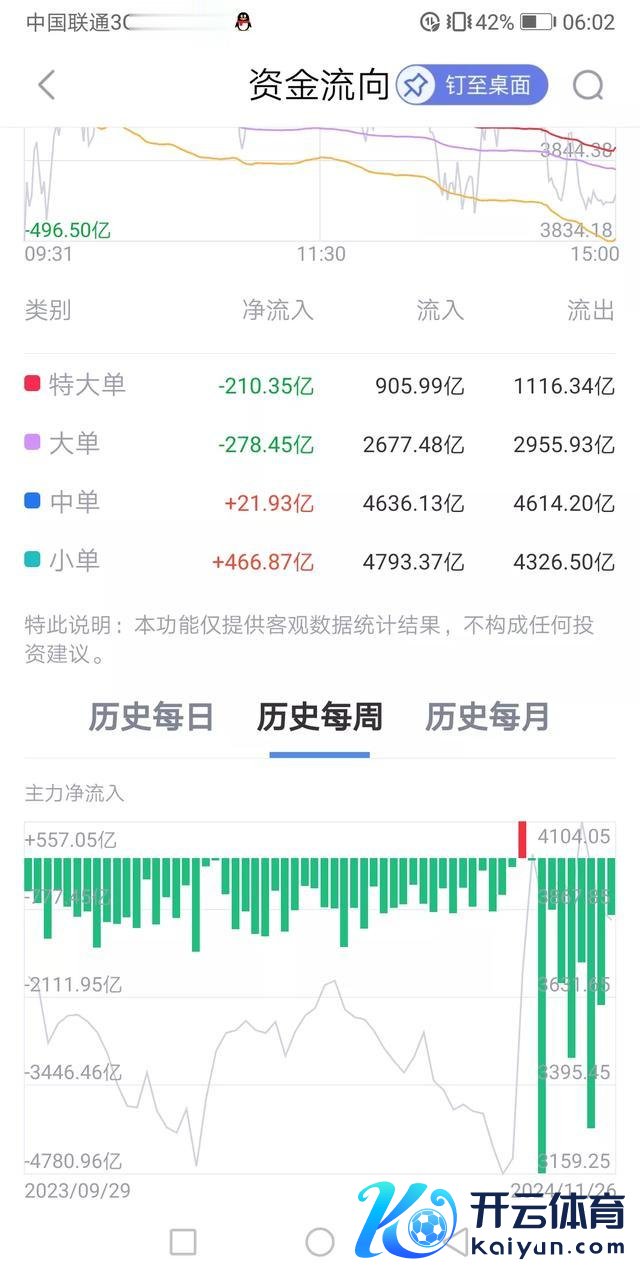Select the 历史每周 tab
640x1280 pixels.
[x=319, y=717]
